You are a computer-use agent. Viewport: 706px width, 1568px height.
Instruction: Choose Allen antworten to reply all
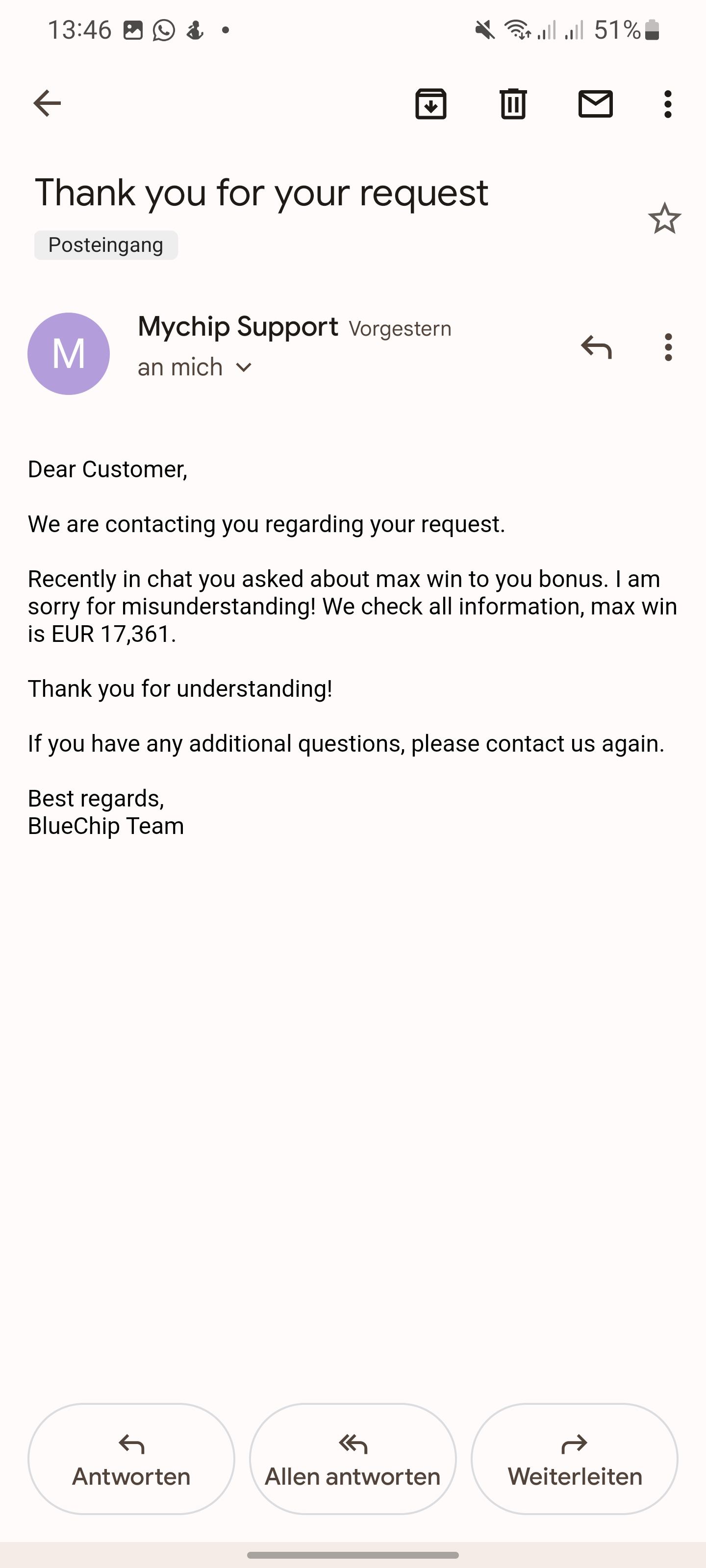(353, 1458)
